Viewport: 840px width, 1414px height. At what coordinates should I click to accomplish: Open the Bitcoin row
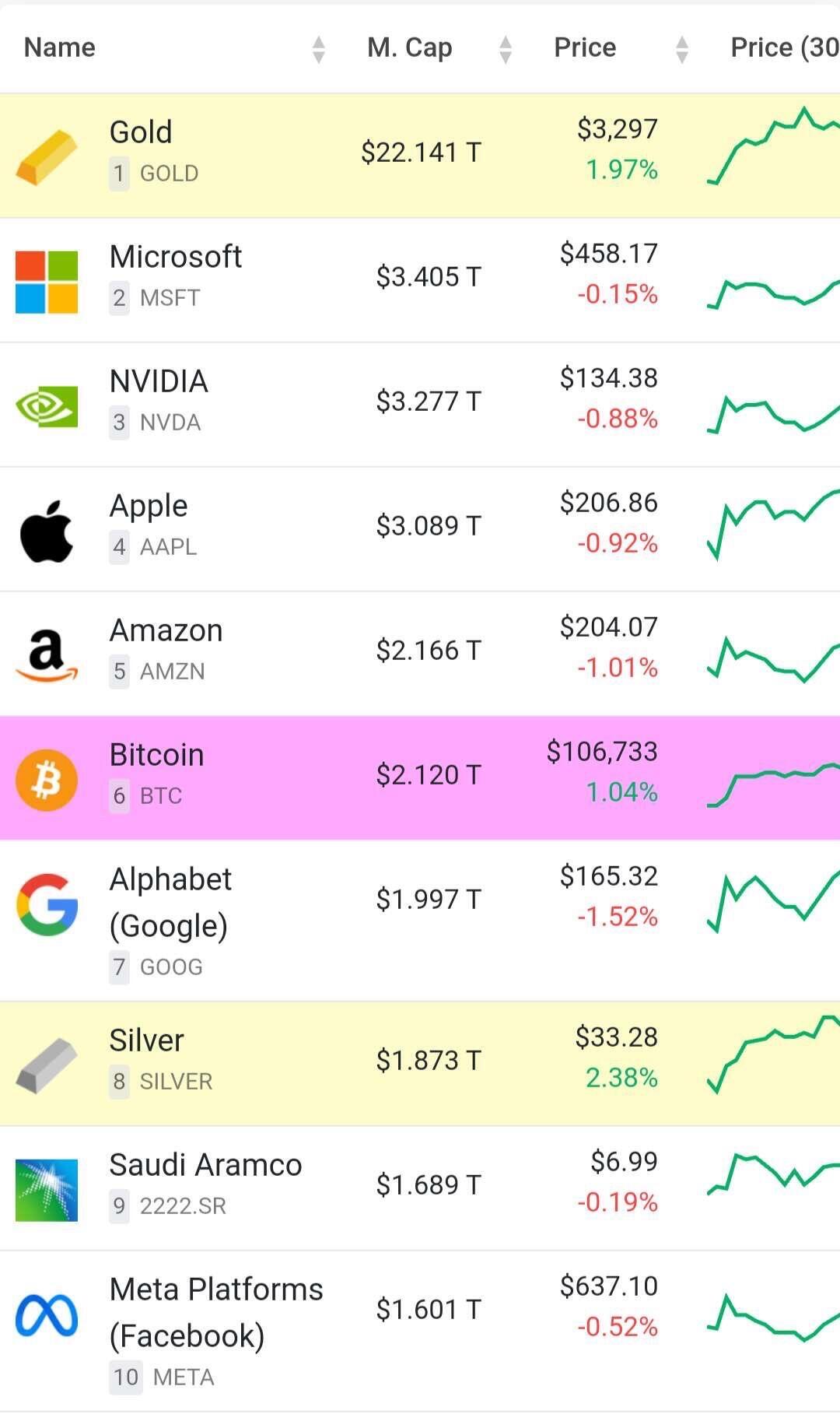pos(420,778)
